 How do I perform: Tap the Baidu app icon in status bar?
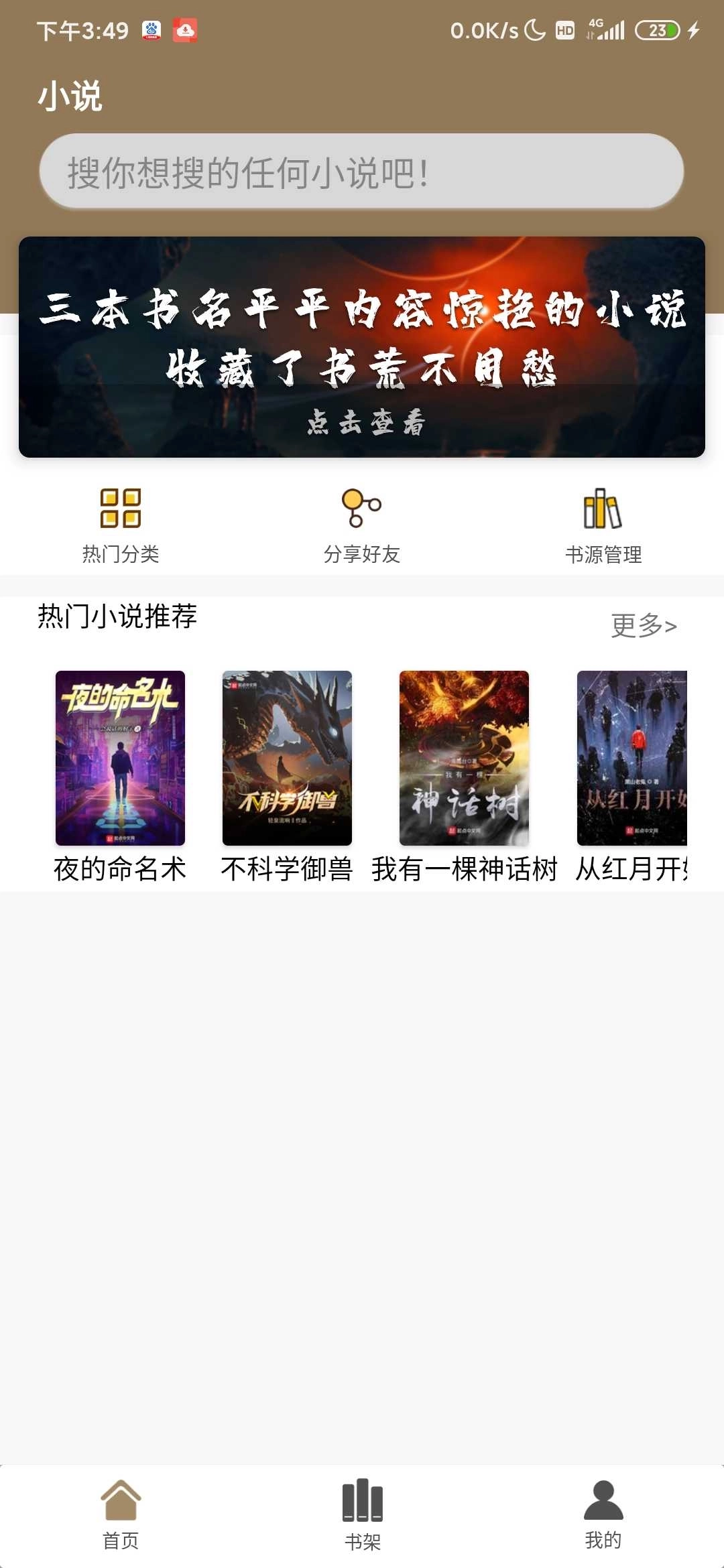tap(151, 29)
